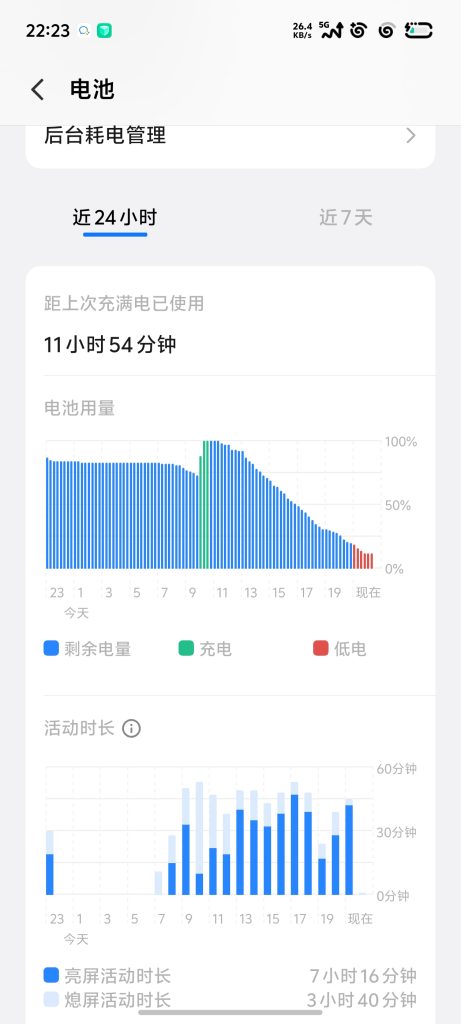
Task: Select the 近24小时 tab
Action: [114, 217]
